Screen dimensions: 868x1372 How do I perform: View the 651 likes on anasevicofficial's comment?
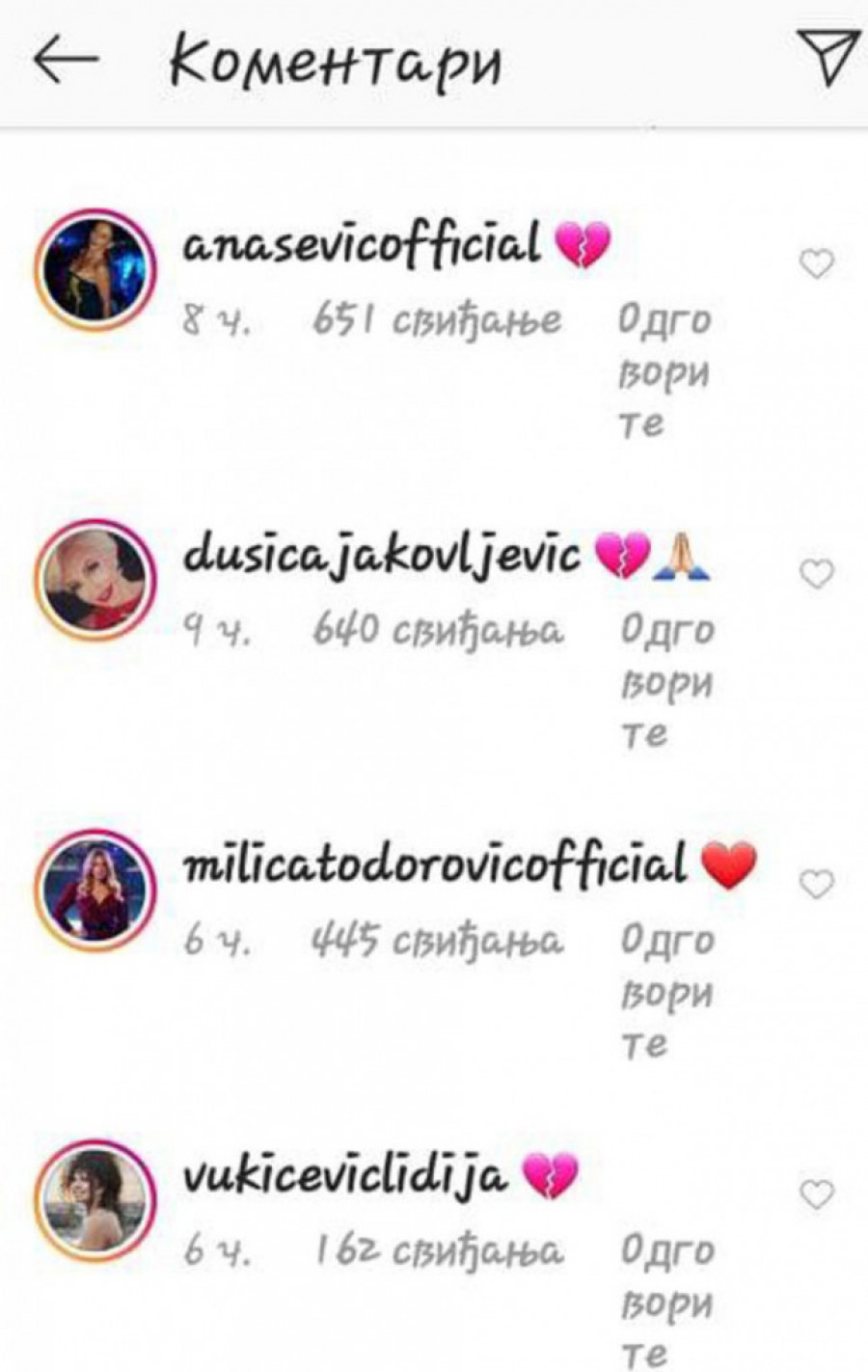(x=437, y=320)
